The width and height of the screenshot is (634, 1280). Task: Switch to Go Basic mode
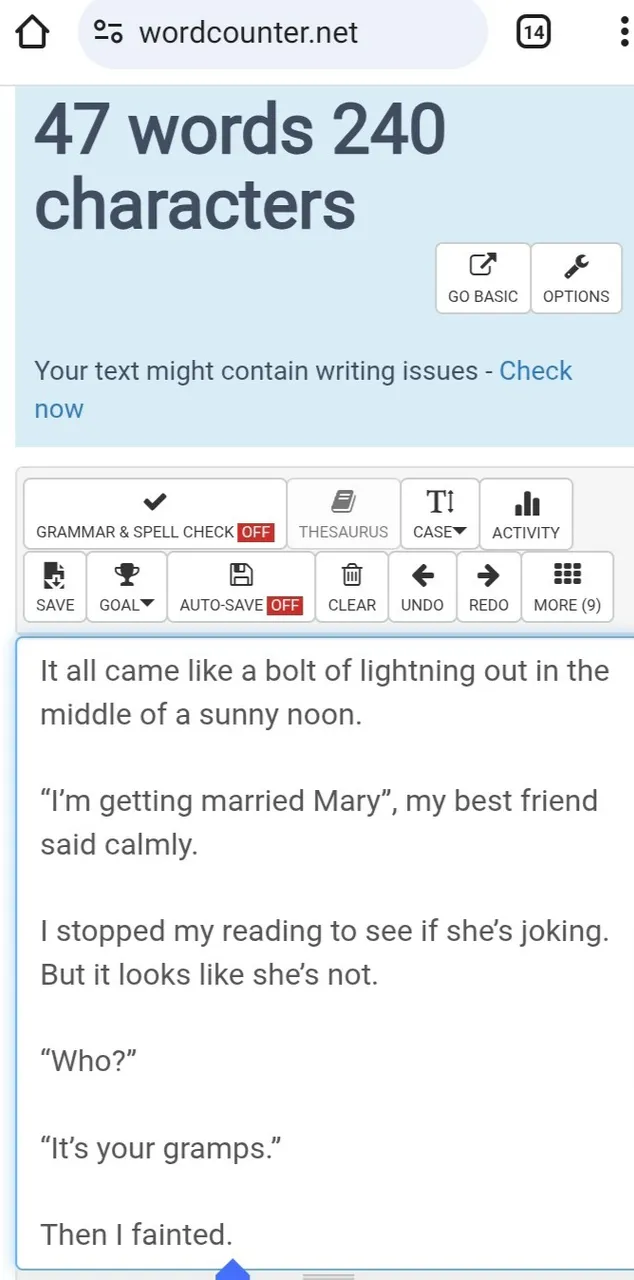483,278
